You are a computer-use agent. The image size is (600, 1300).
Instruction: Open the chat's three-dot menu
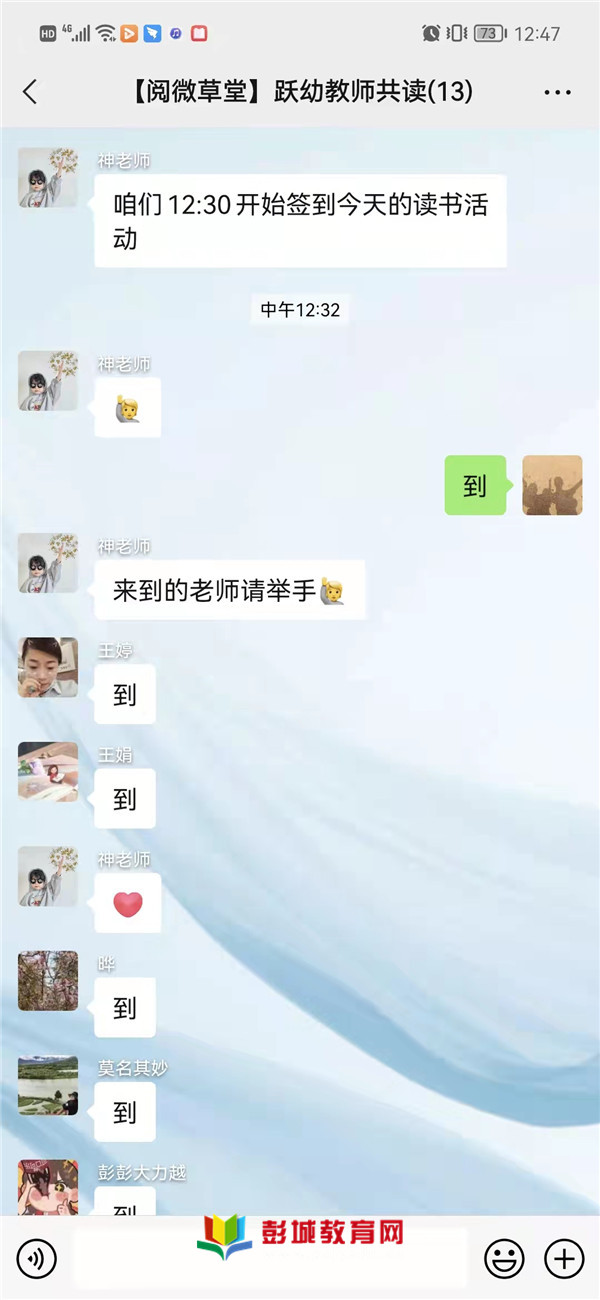coord(557,92)
